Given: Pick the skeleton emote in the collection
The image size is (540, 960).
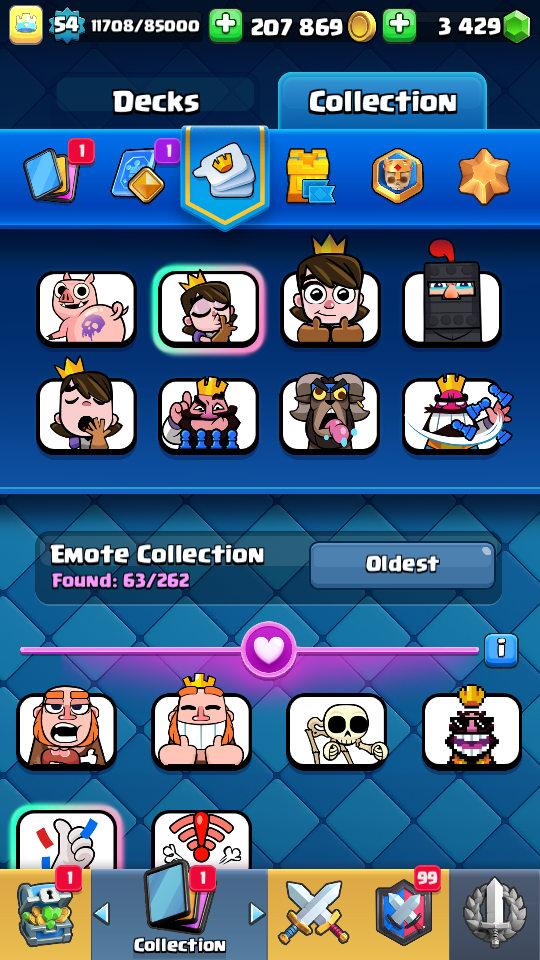Looking at the screenshot, I should [x=337, y=731].
